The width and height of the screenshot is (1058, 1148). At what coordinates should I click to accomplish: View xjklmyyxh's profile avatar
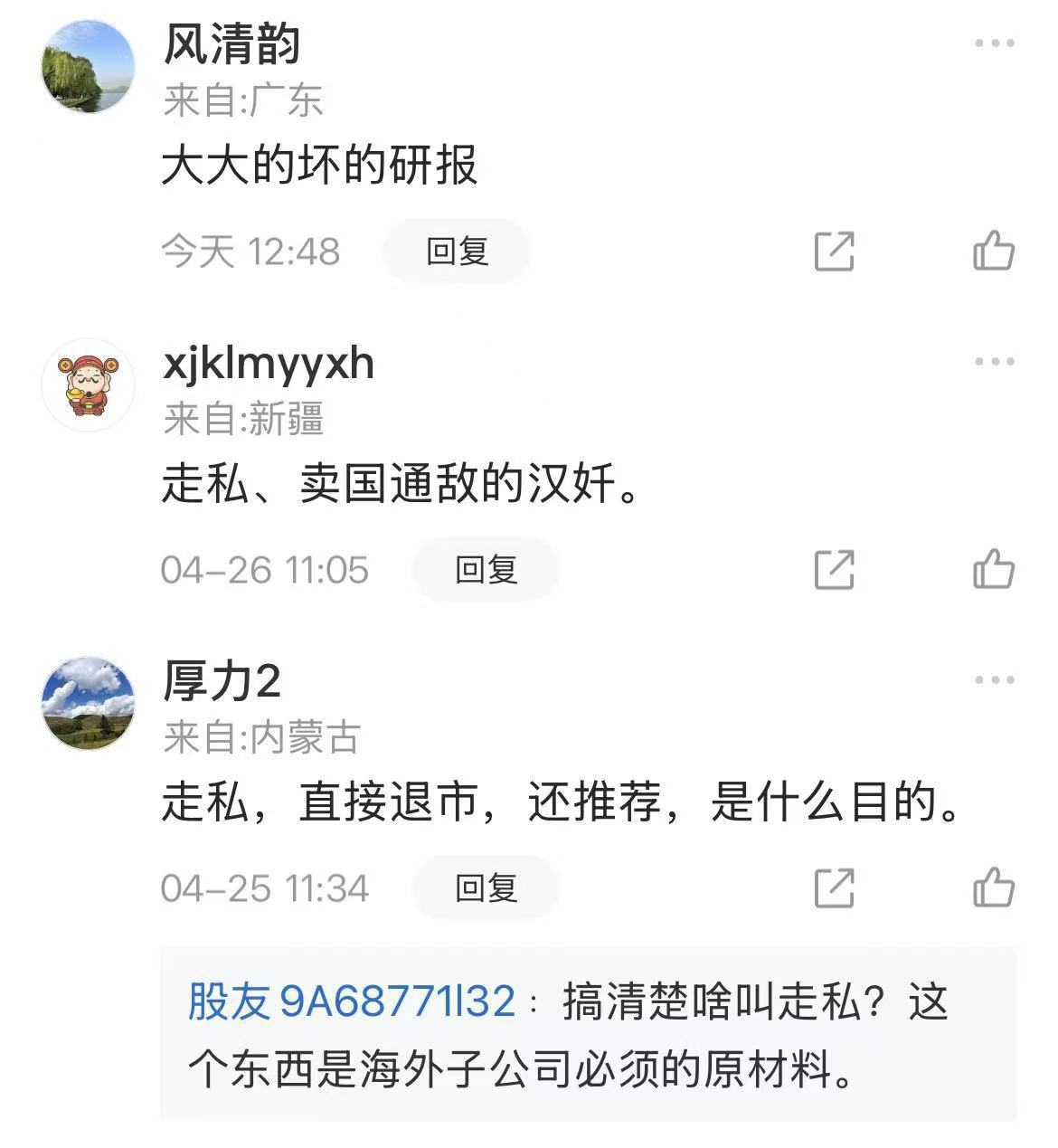(x=89, y=385)
